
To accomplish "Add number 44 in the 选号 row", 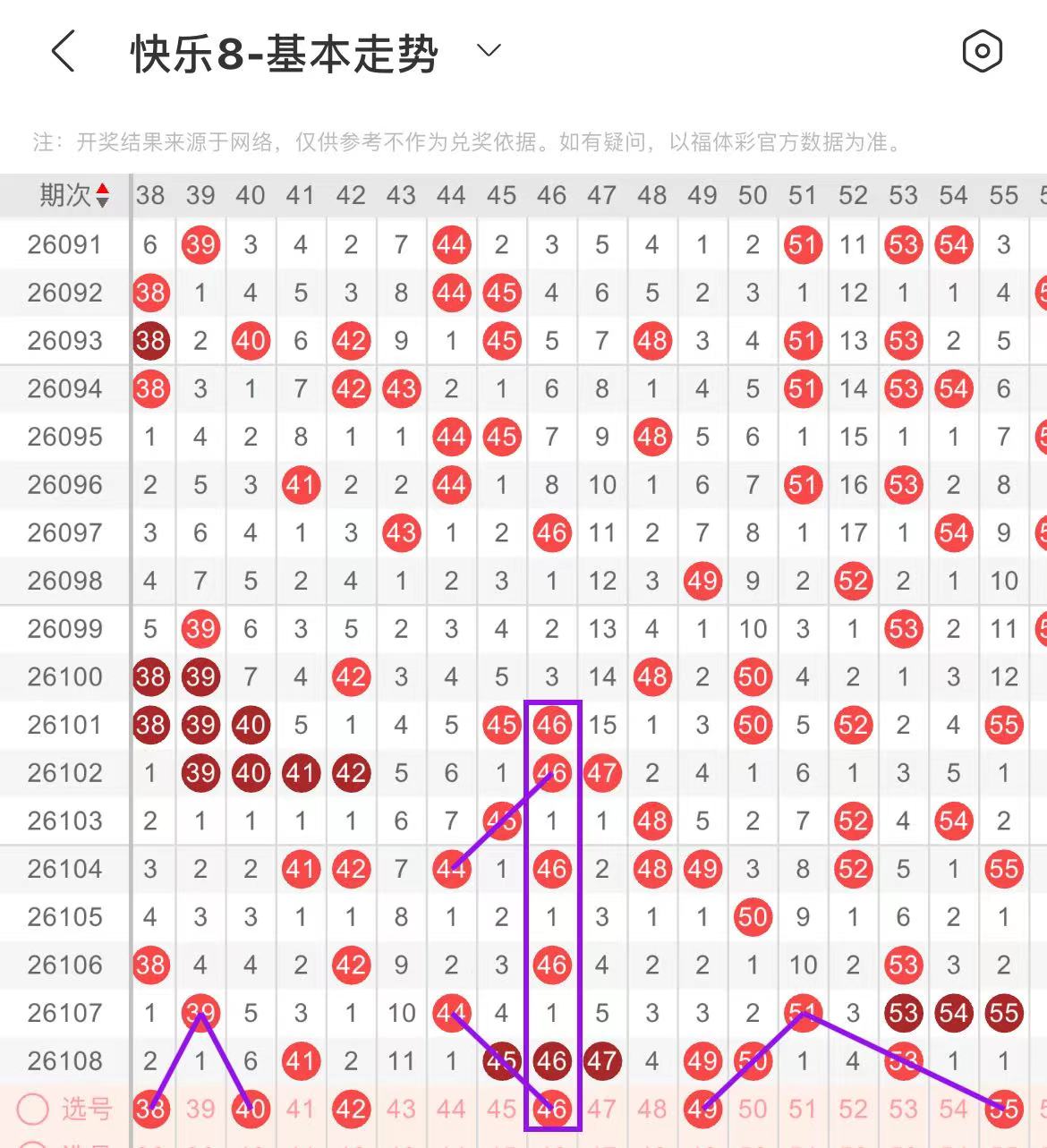I will [451, 1110].
